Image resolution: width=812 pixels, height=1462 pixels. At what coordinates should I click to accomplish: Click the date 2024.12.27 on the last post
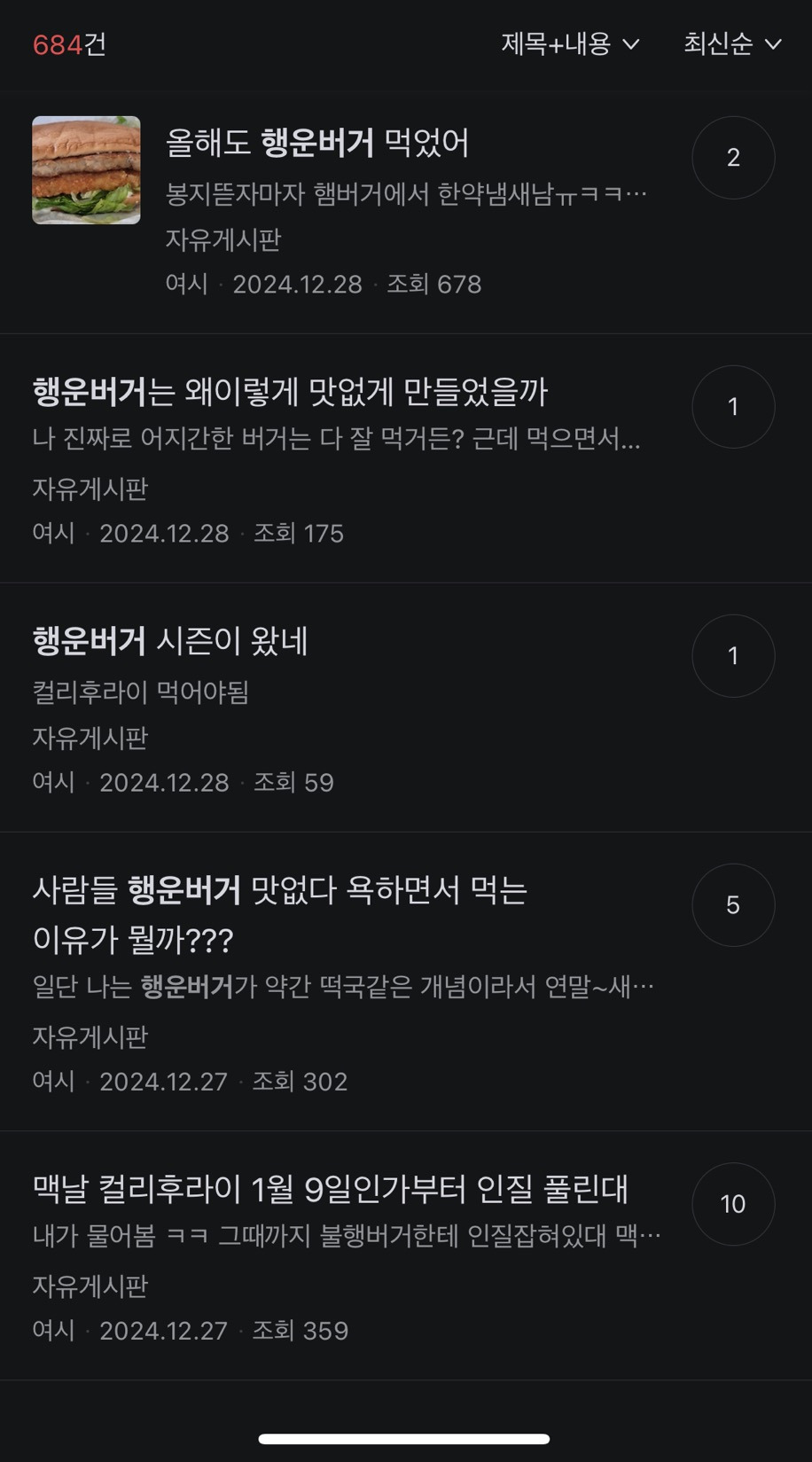(164, 1330)
